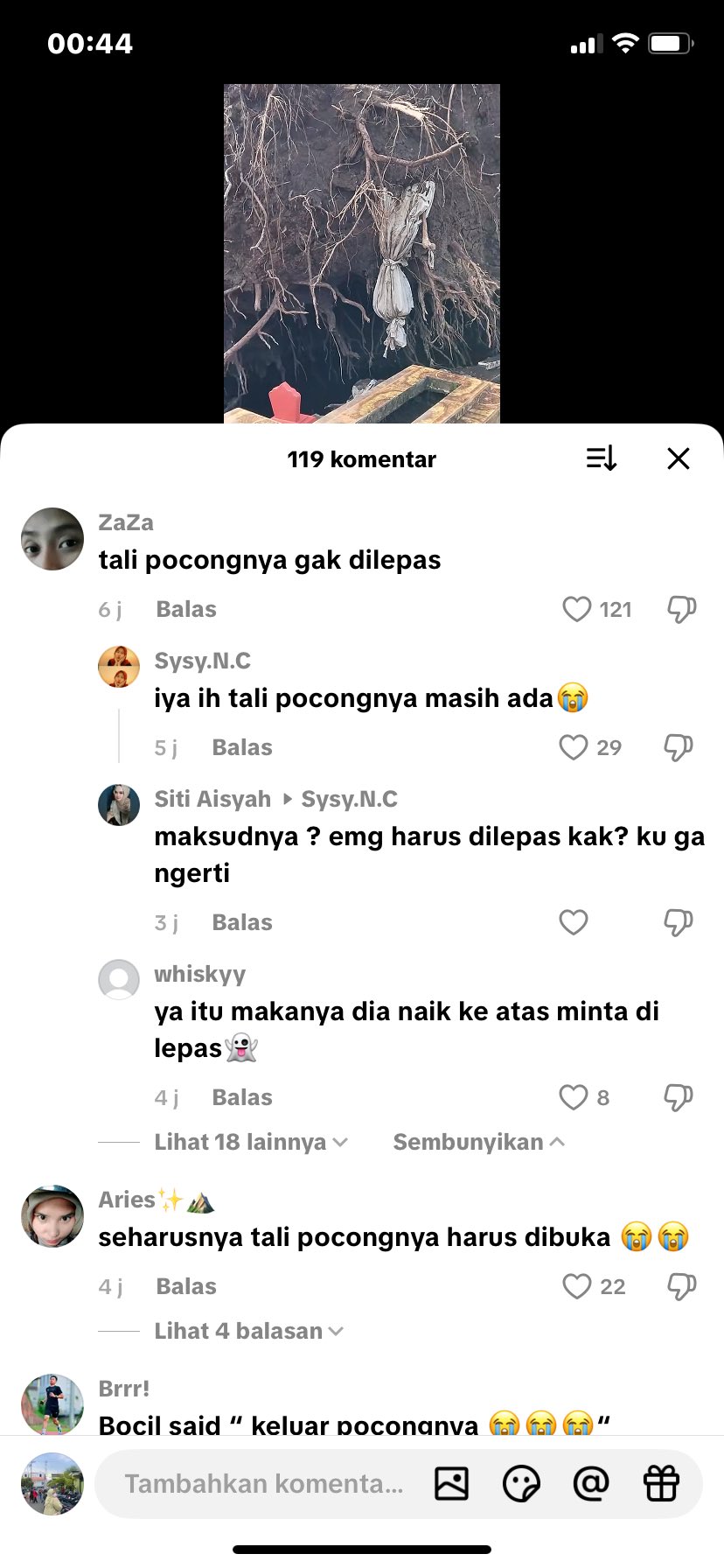
Task: Like Siti Aisyah's reply
Action: (574, 922)
